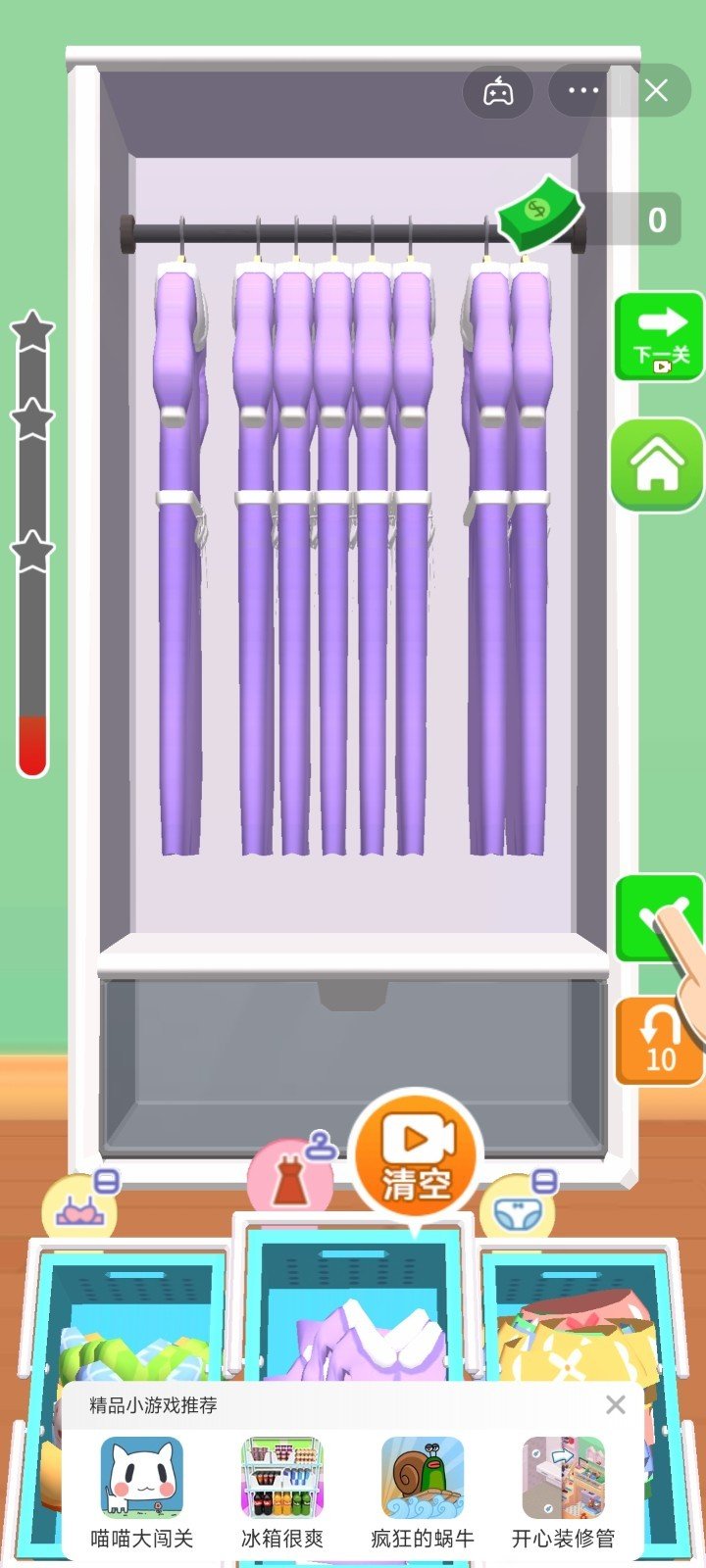Open the 喵喵大闯关 game

pyautogui.click(x=141, y=1478)
